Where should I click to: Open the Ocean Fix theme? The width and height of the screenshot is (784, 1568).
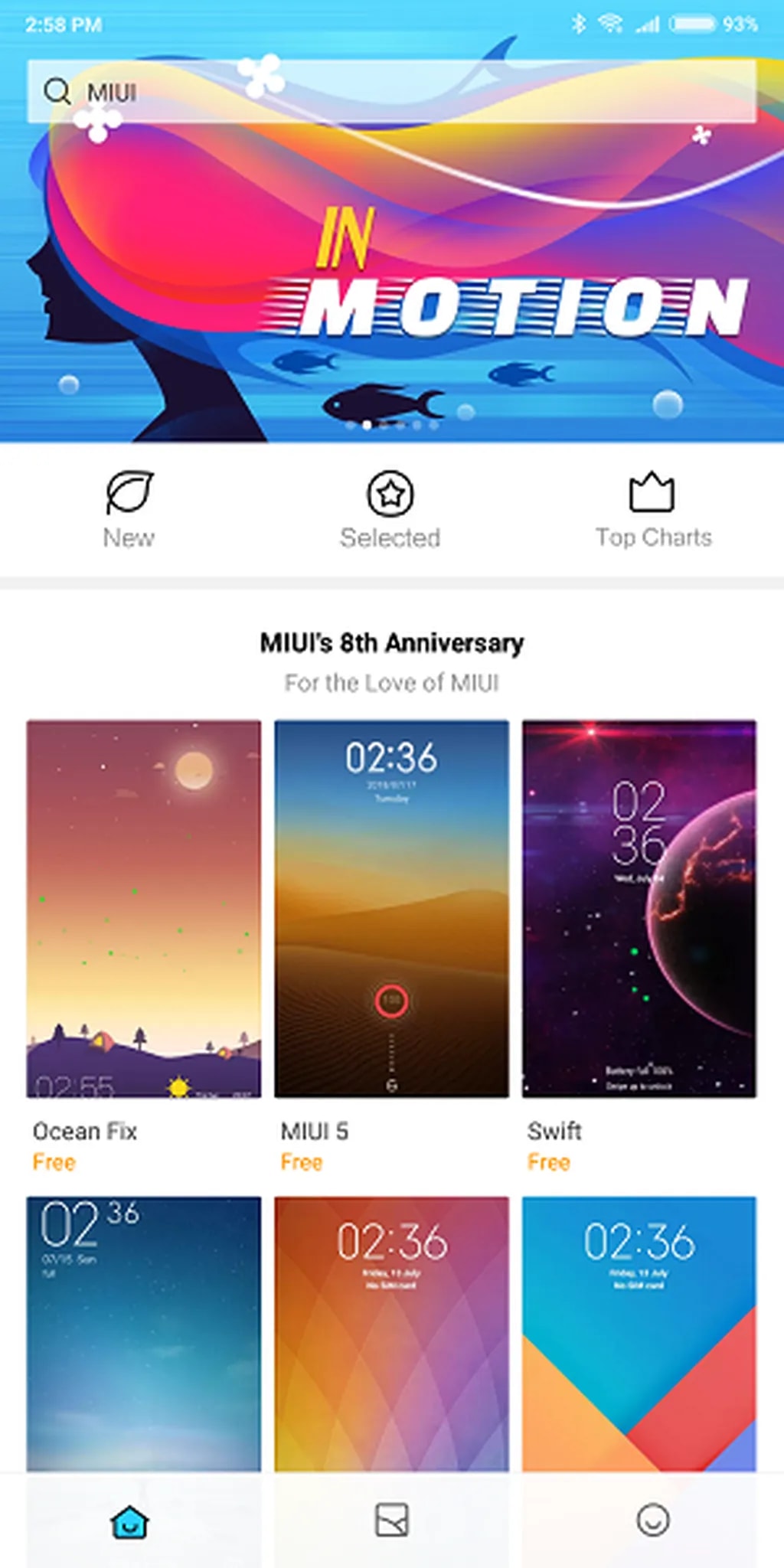click(143, 909)
